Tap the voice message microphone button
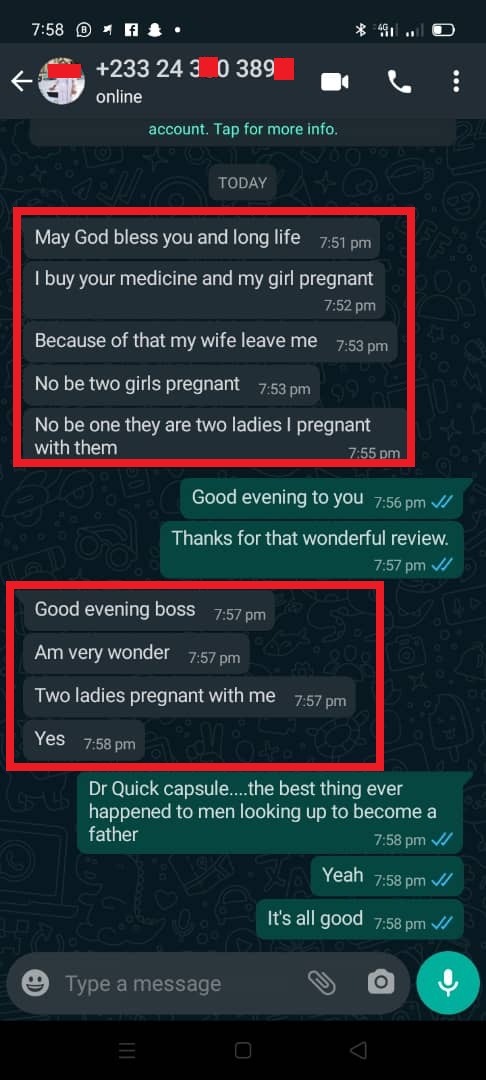Image resolution: width=486 pixels, height=1080 pixels. [x=448, y=983]
